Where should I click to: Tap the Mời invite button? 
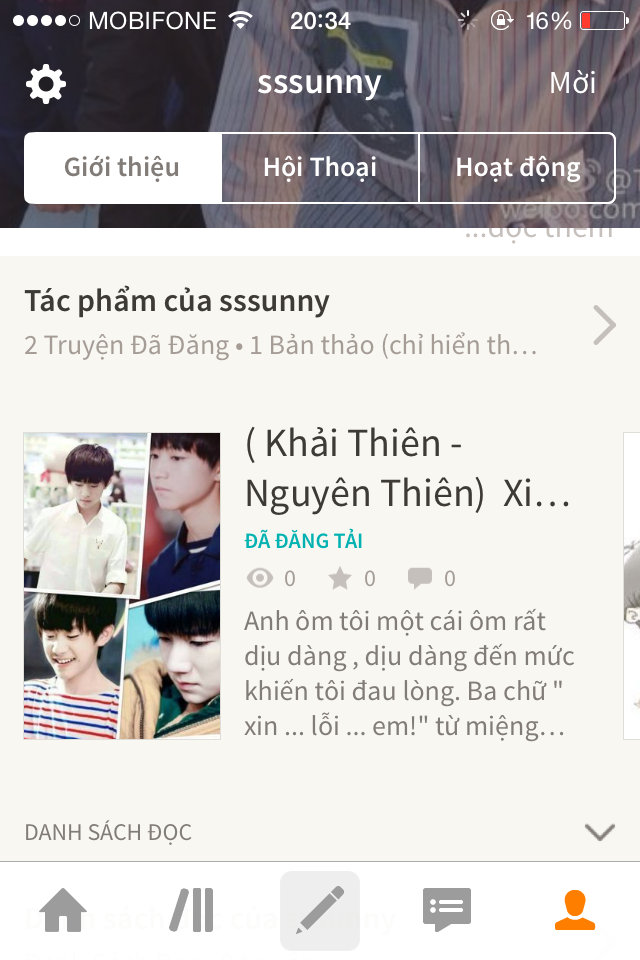pos(573,83)
